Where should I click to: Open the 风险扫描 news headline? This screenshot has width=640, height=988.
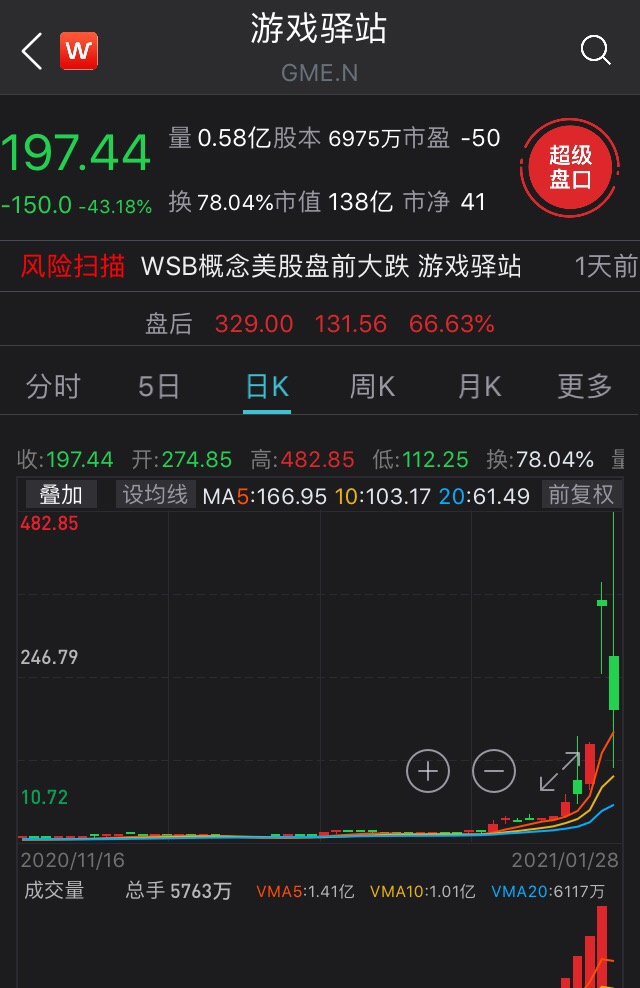tap(330, 266)
